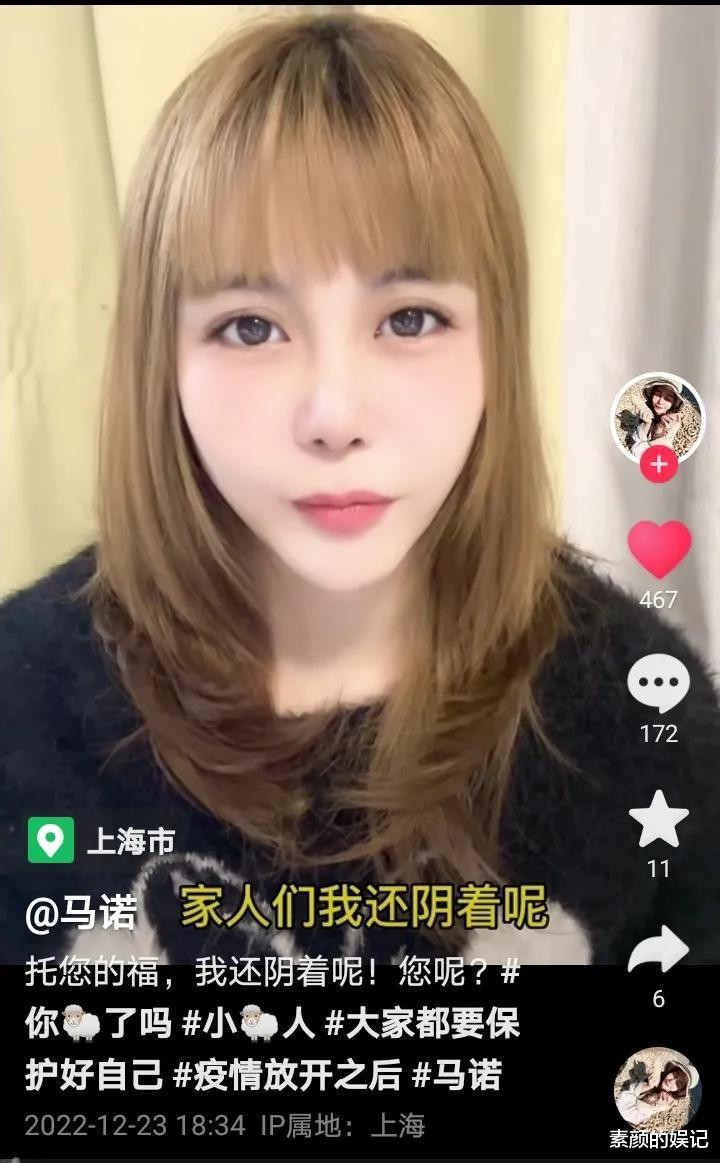Open the #大家都要保护好自己 hashtag
This screenshot has height=1163, width=720.
coord(272,1049)
